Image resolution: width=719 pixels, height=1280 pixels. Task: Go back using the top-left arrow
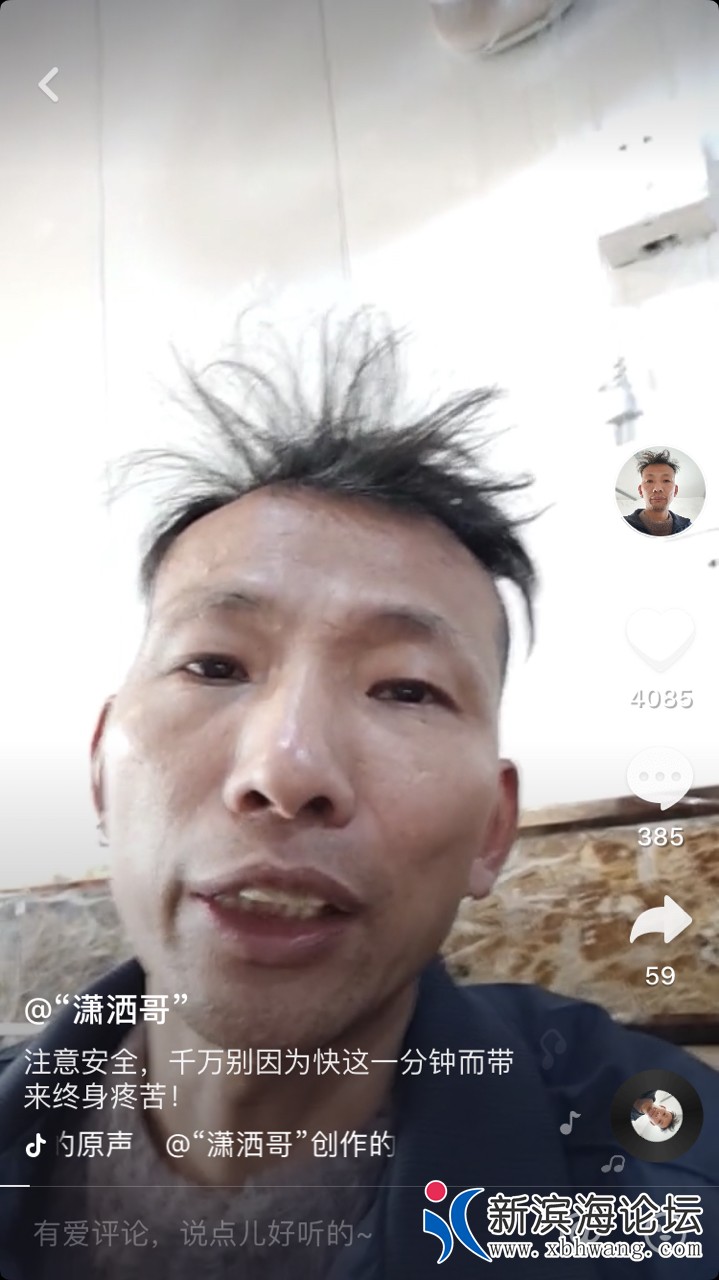(x=48, y=85)
